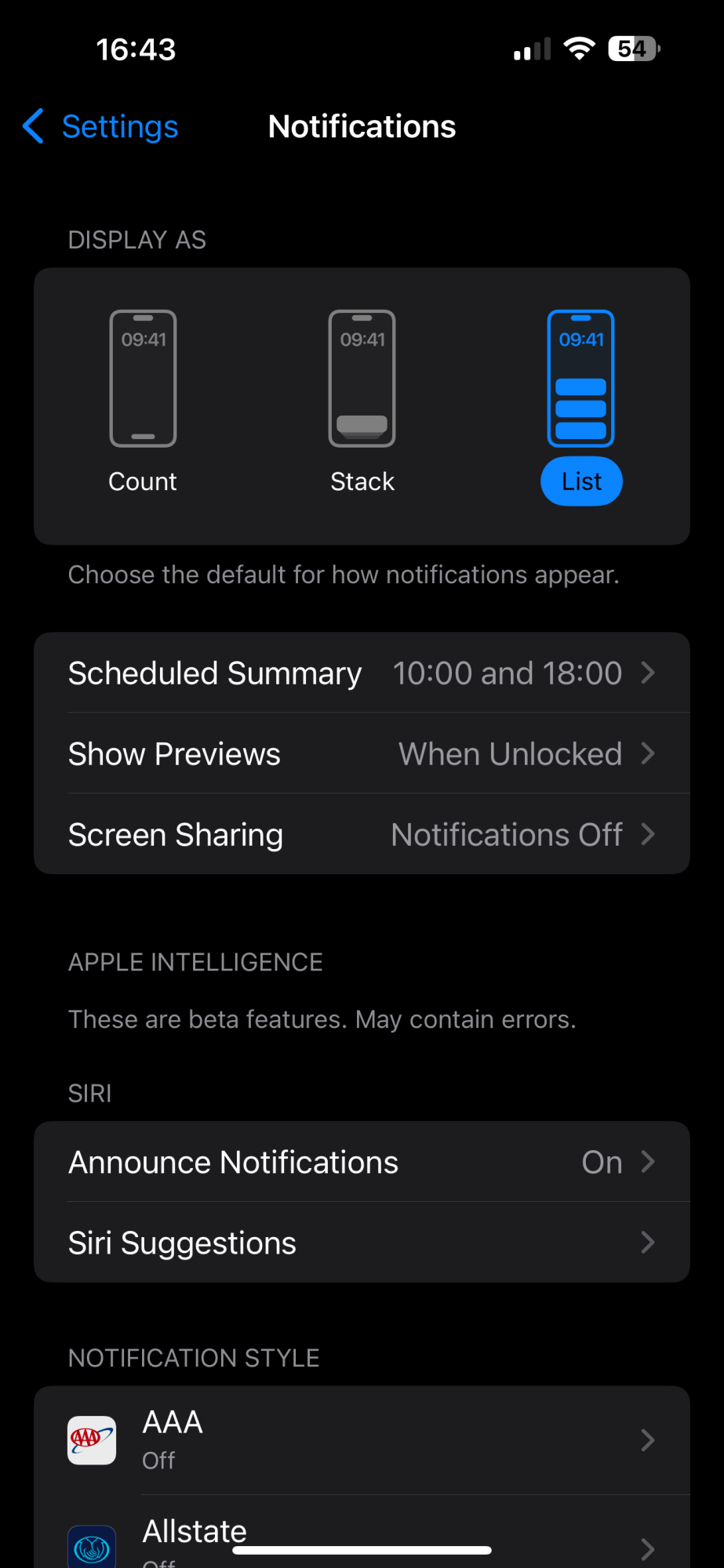Open Show Previews options
724x1568 pixels.
[362, 753]
